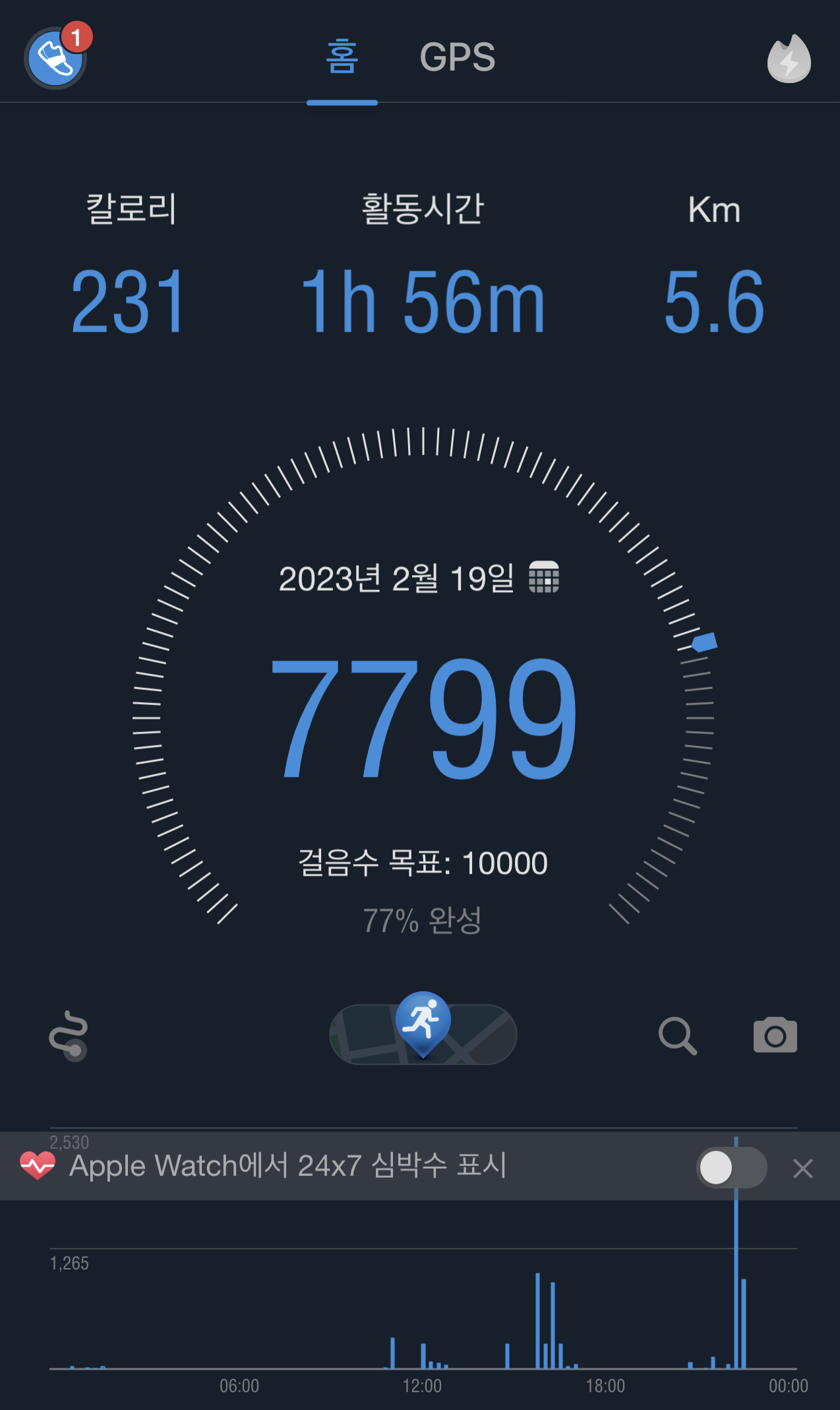Open the camera icon
840x1410 pixels.
pyautogui.click(x=775, y=1035)
